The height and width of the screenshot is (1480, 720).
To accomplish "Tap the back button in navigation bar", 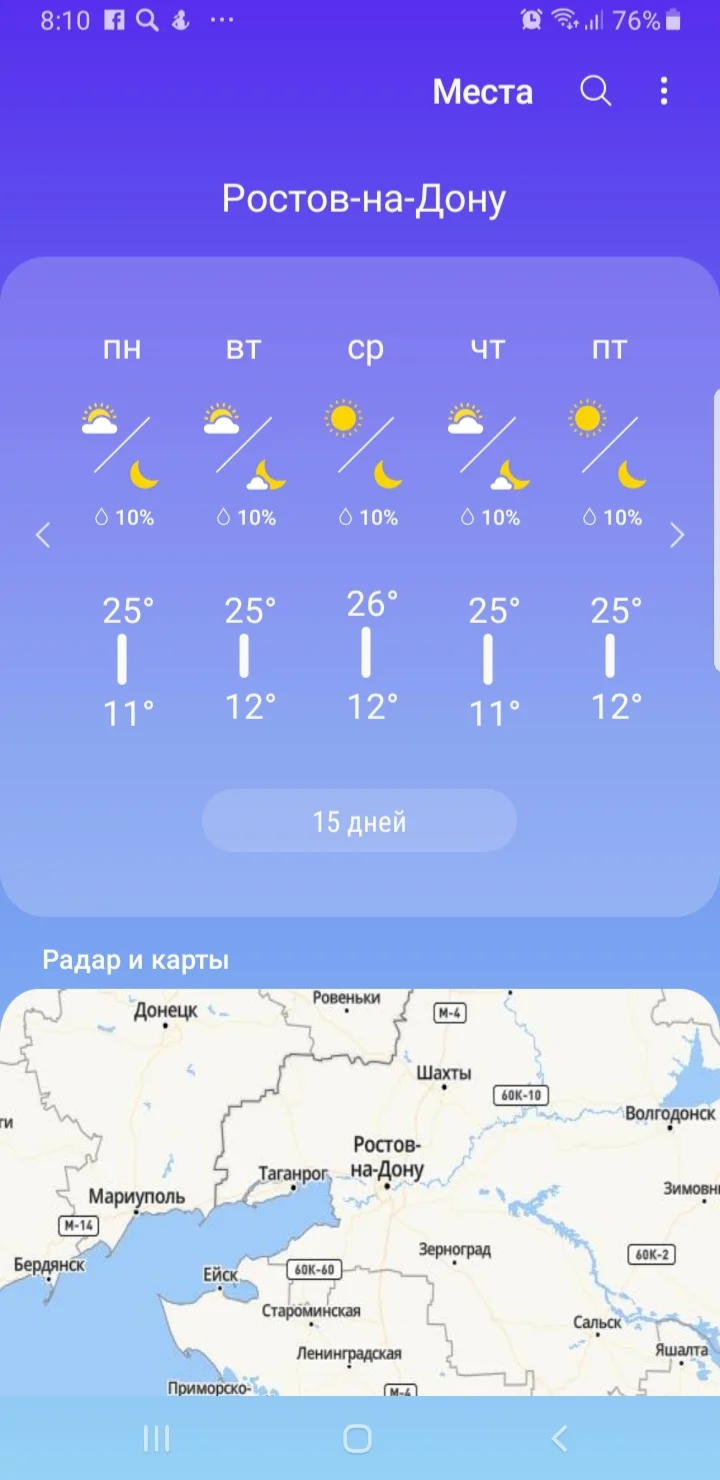I will pyautogui.click(x=557, y=1438).
